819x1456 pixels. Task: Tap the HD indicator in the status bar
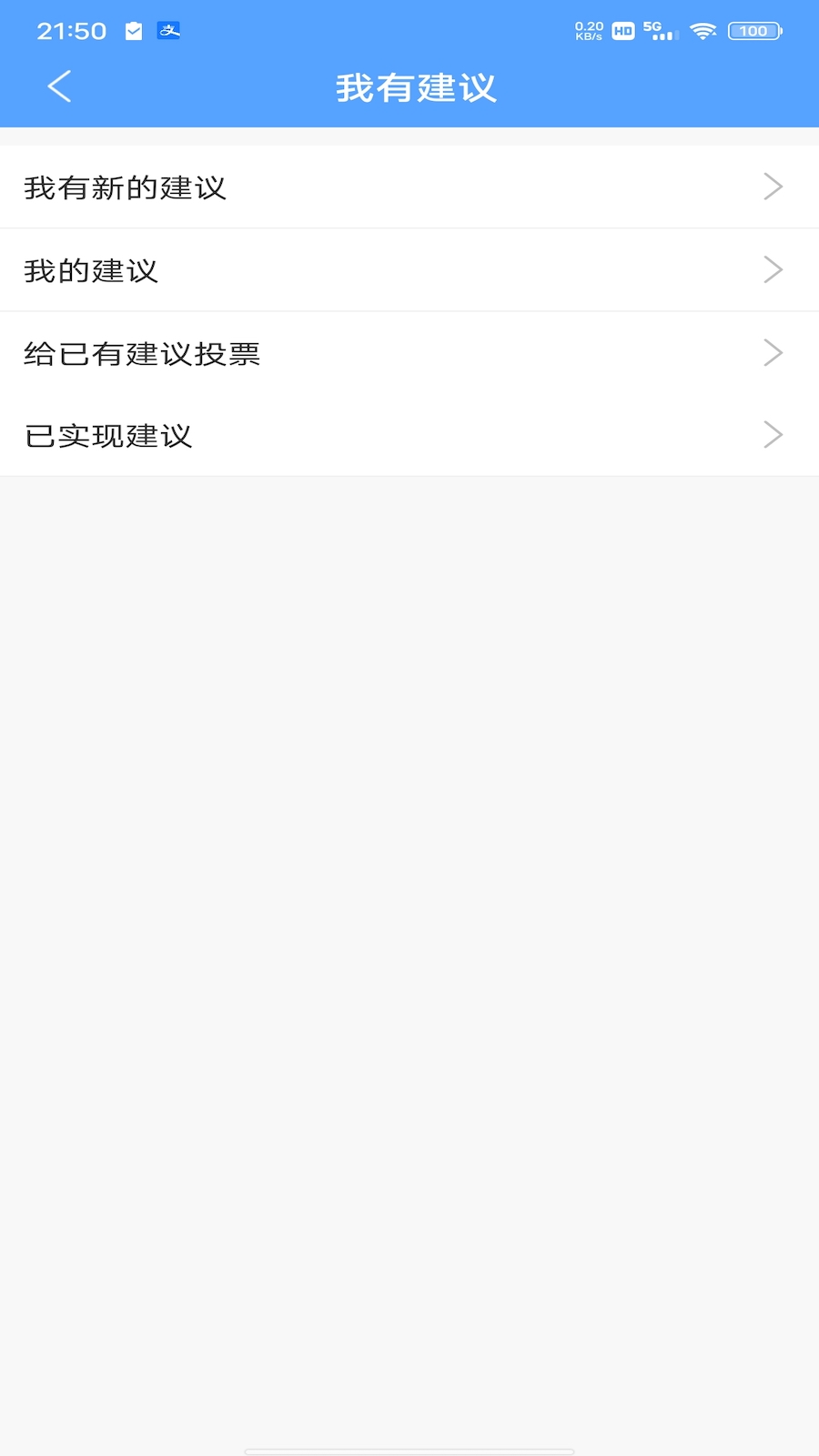coord(622,30)
